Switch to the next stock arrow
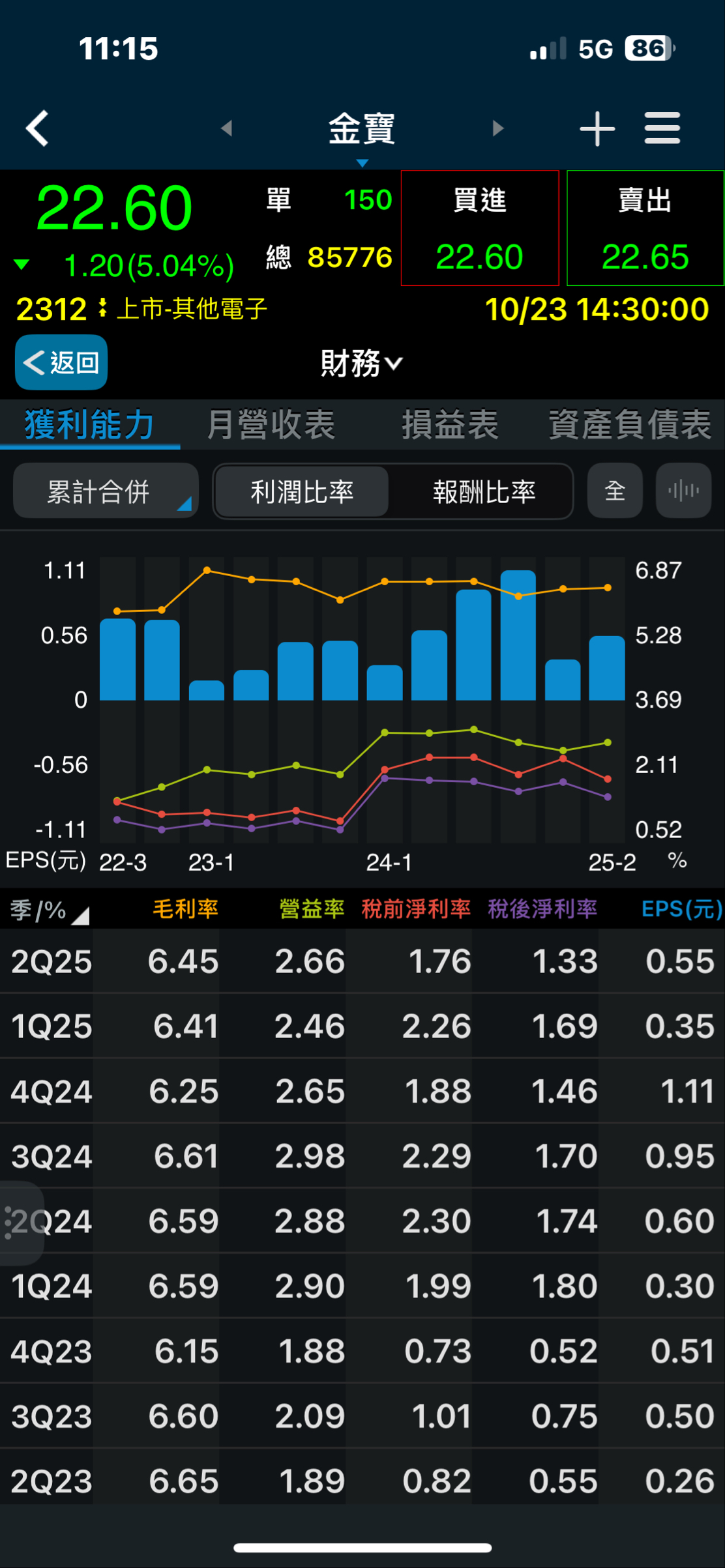 pos(498,128)
